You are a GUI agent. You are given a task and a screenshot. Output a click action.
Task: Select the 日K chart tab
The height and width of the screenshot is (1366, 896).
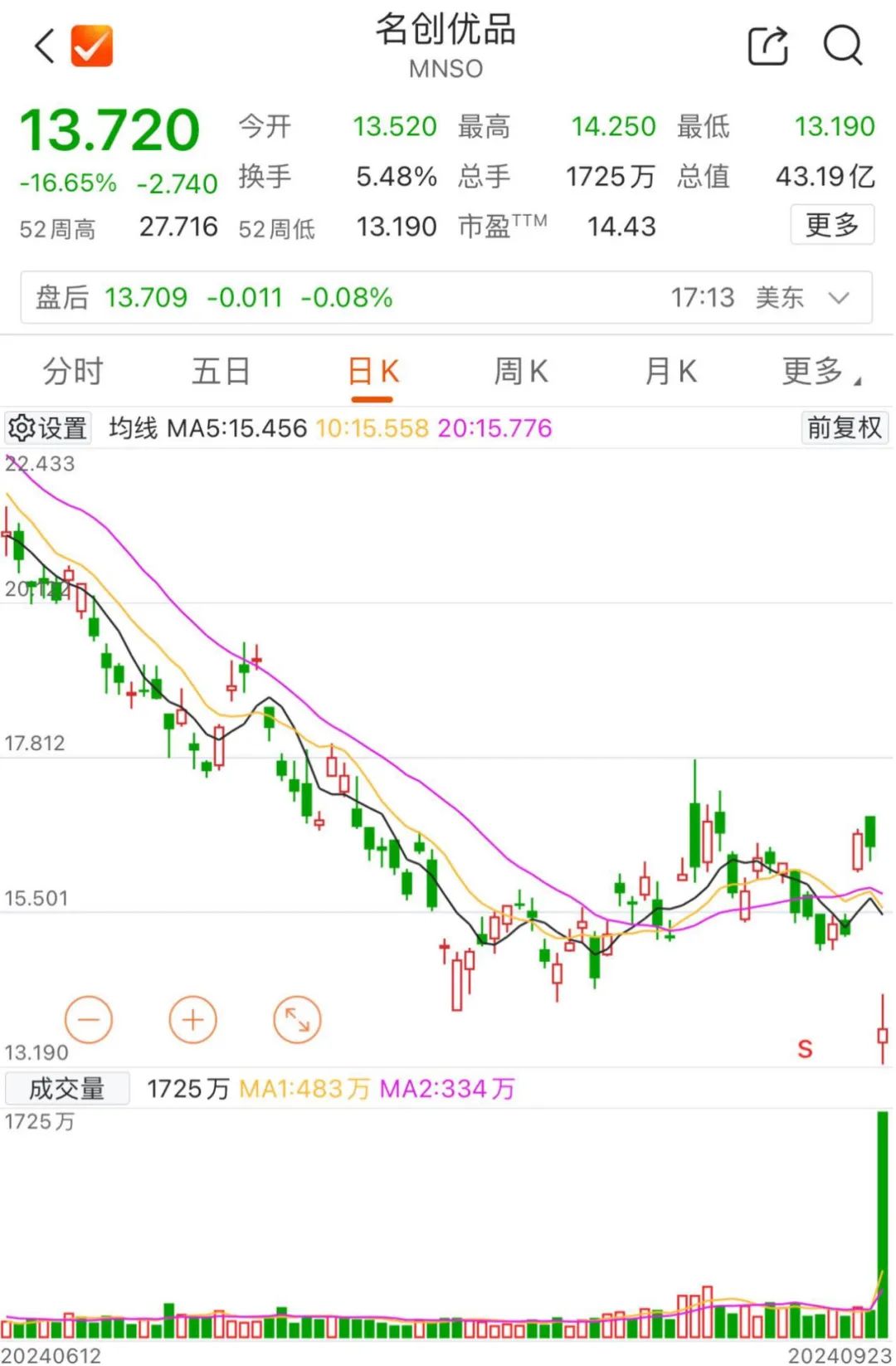coord(373,371)
